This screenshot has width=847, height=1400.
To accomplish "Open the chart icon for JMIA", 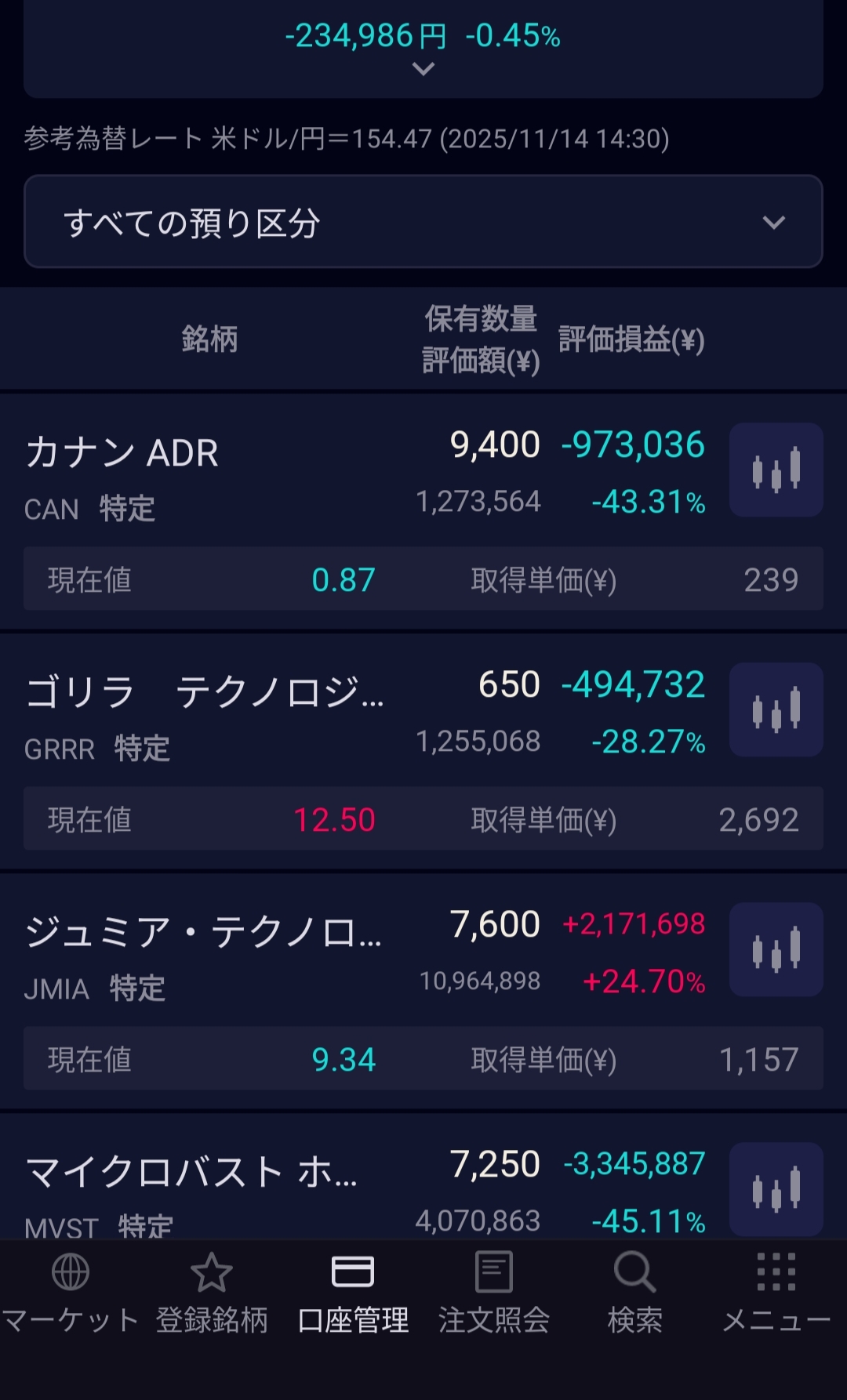I will (x=776, y=950).
